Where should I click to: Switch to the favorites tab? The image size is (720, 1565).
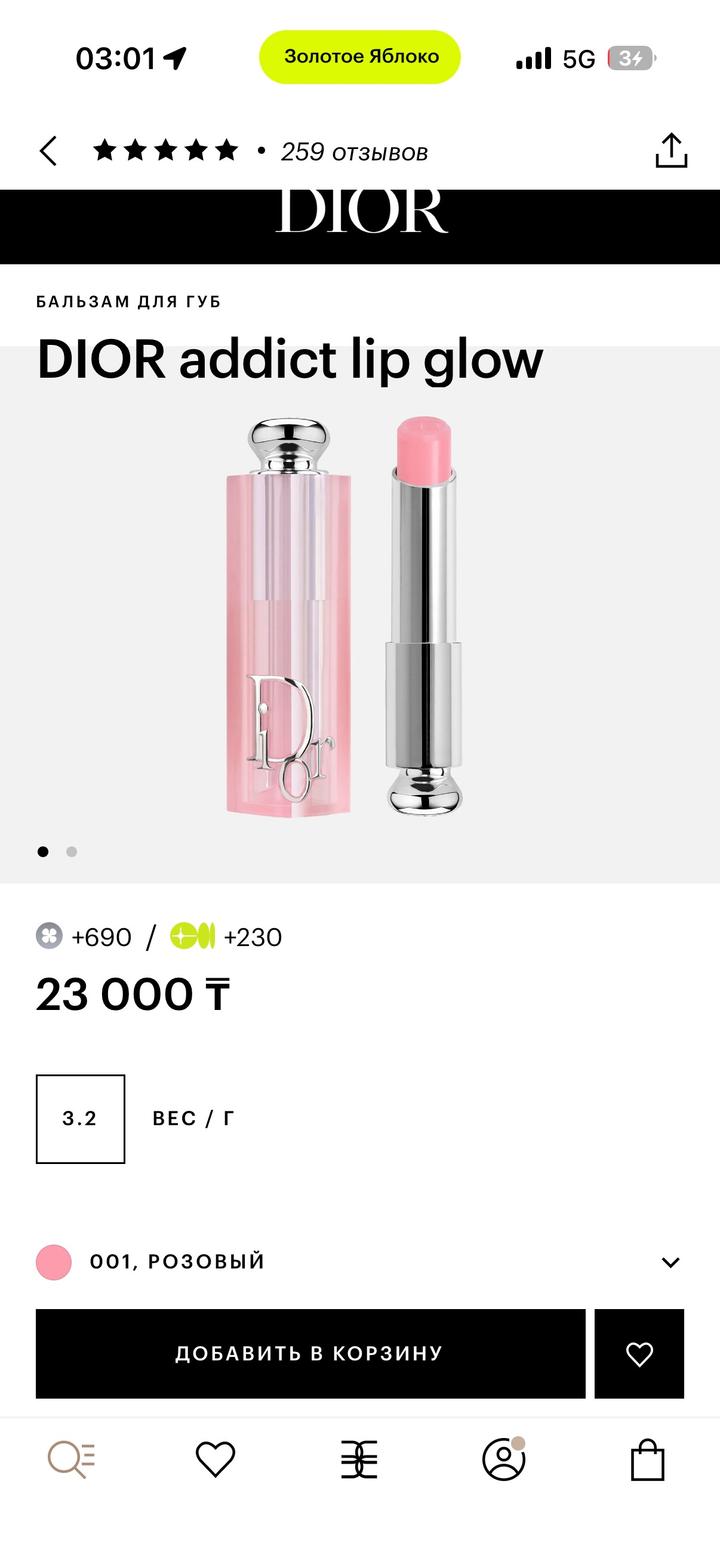[x=215, y=1460]
